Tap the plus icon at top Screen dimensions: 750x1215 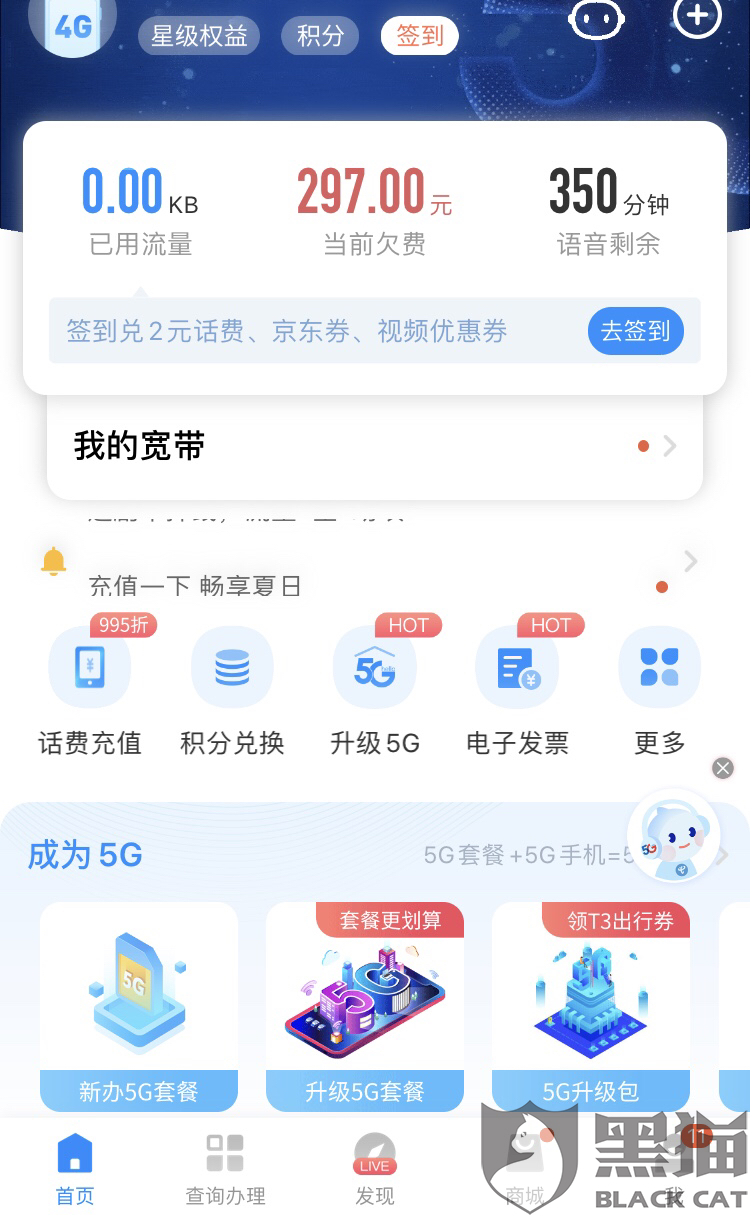click(697, 17)
